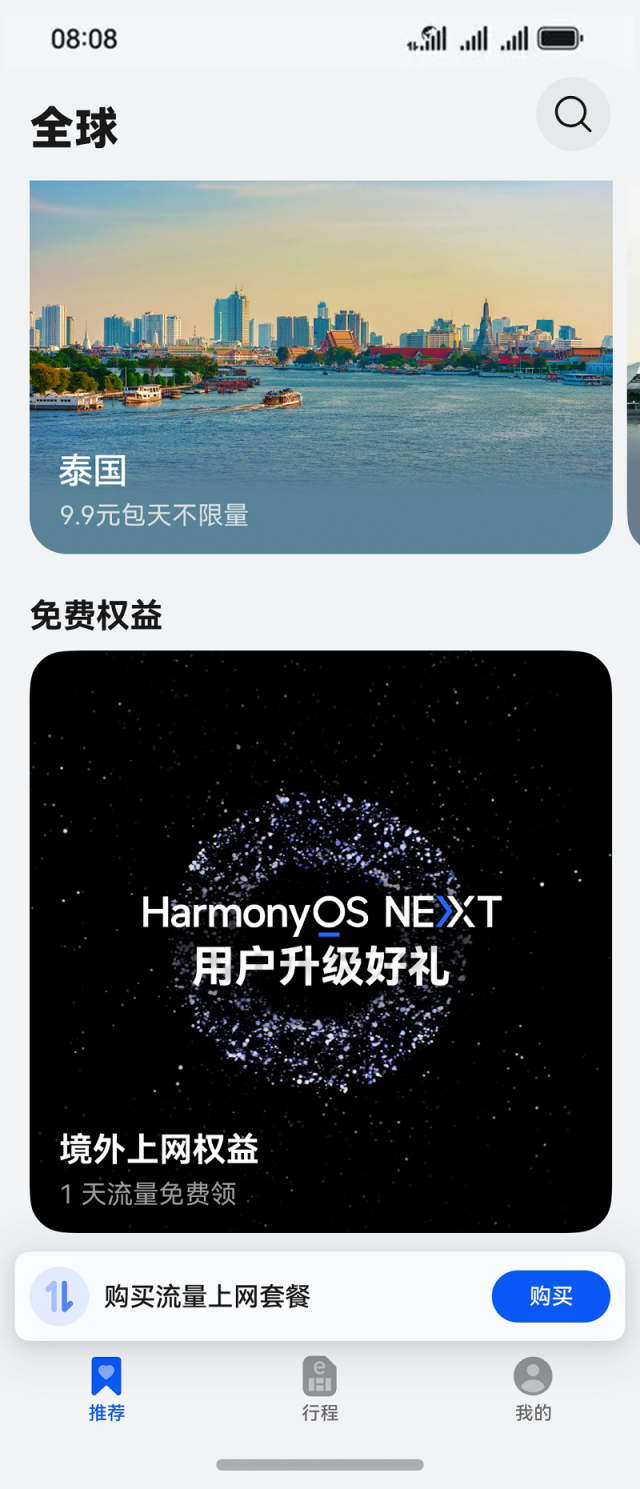Open the 境外上网权益 free benefit card
Image resolution: width=640 pixels, height=1489 pixels.
coord(320,941)
